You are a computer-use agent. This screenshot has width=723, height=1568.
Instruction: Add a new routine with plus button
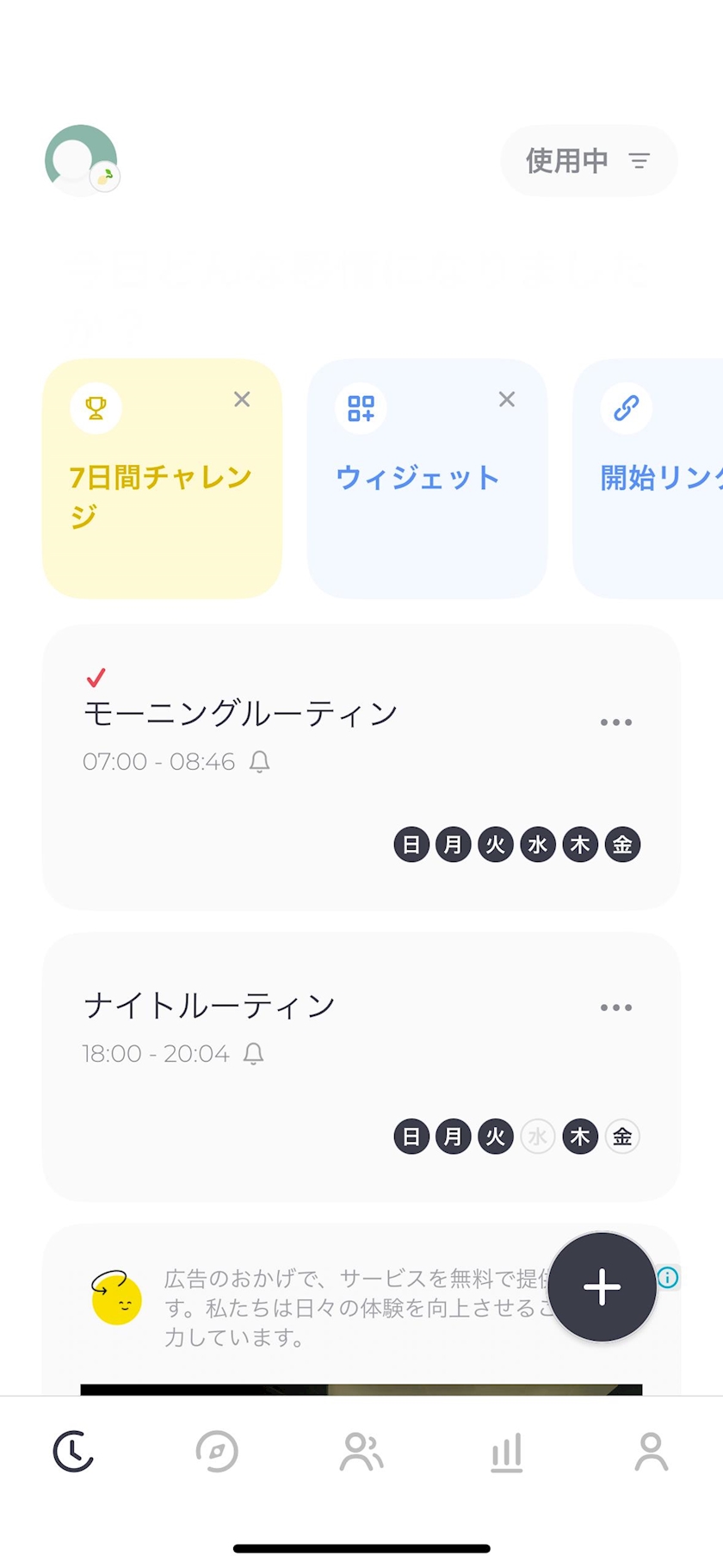tap(602, 1287)
